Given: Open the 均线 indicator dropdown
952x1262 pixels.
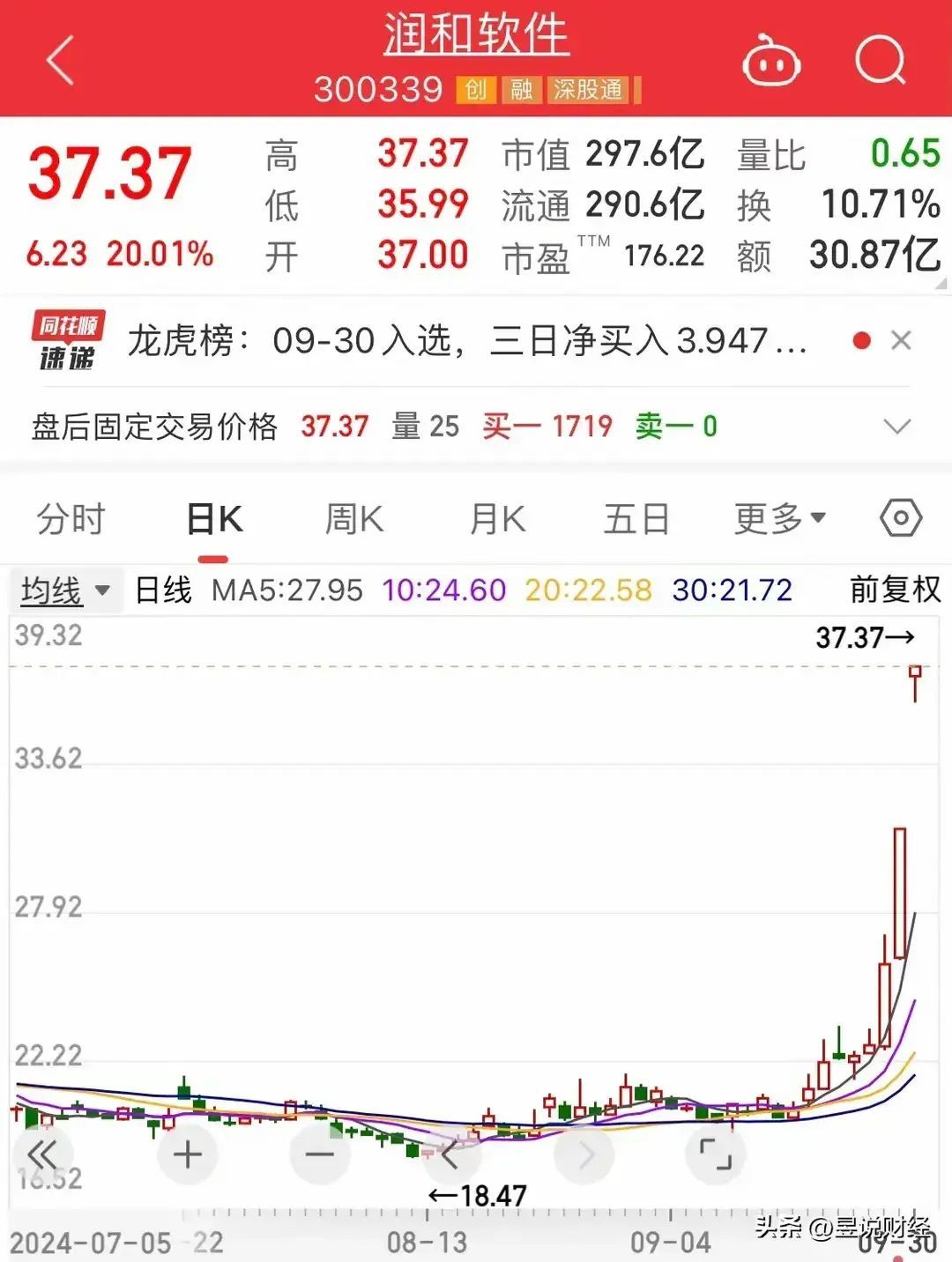Looking at the screenshot, I should [x=65, y=590].
